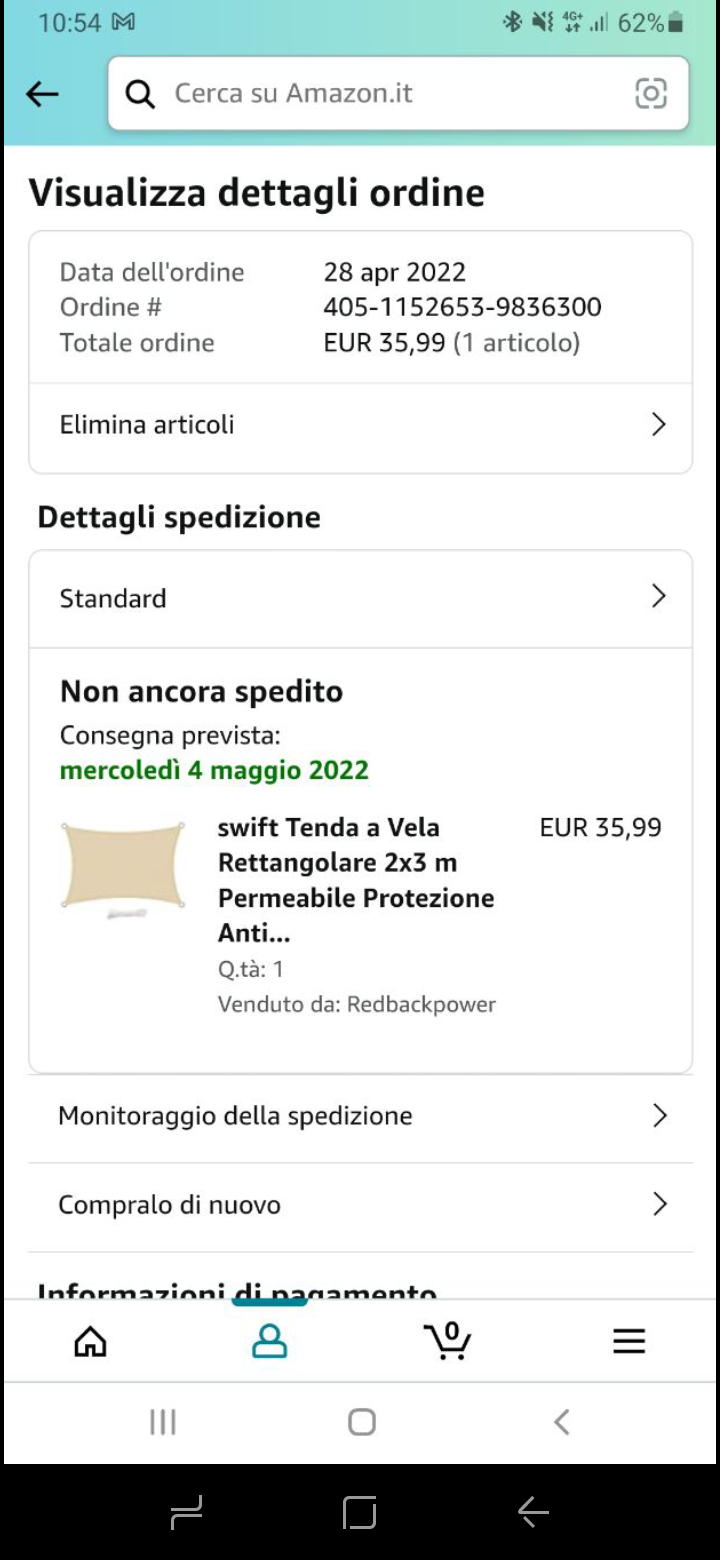The image size is (720, 1560).
Task: Open the system recent apps button
Action: pyautogui.click(x=163, y=1422)
